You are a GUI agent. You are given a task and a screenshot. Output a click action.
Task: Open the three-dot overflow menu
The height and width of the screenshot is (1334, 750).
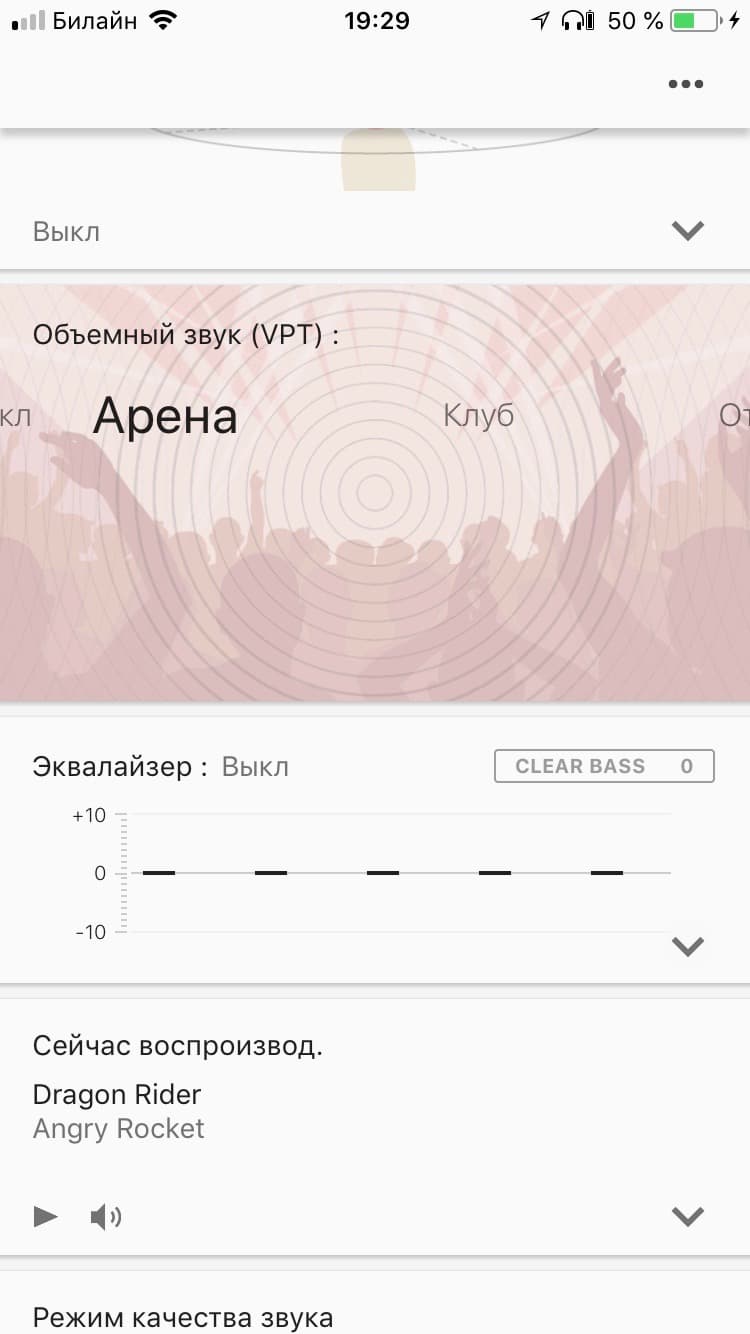686,84
